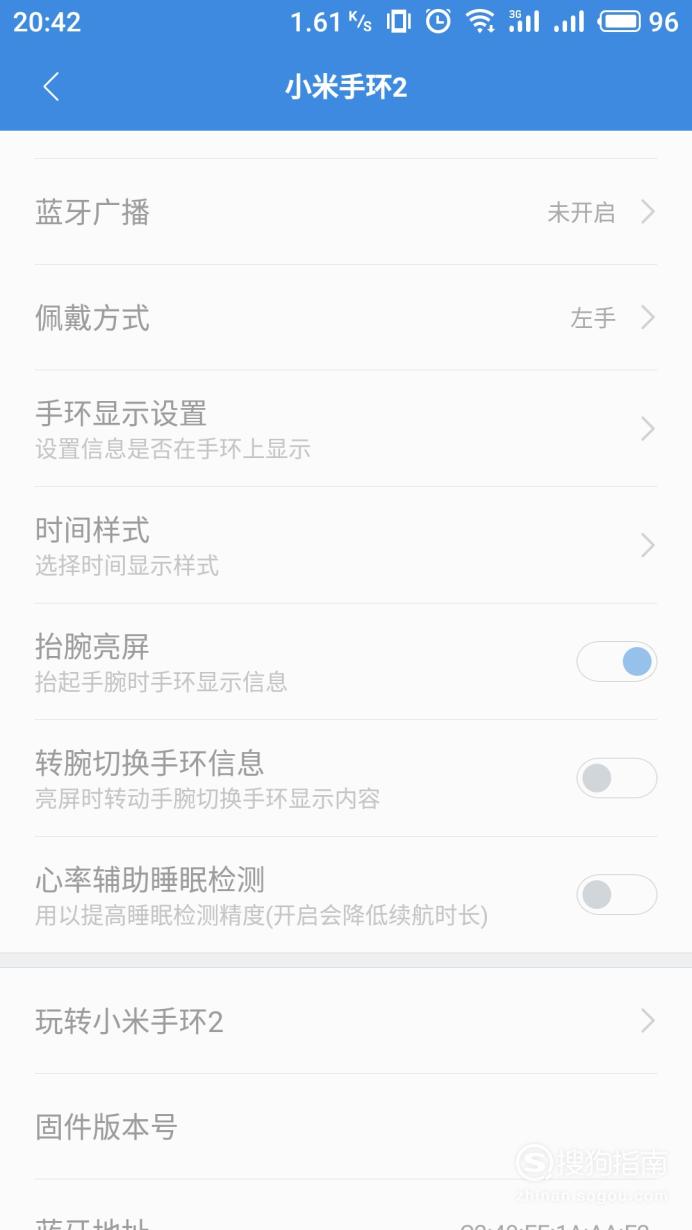Enable 心率辅助睡眠检测 switch

point(617,895)
